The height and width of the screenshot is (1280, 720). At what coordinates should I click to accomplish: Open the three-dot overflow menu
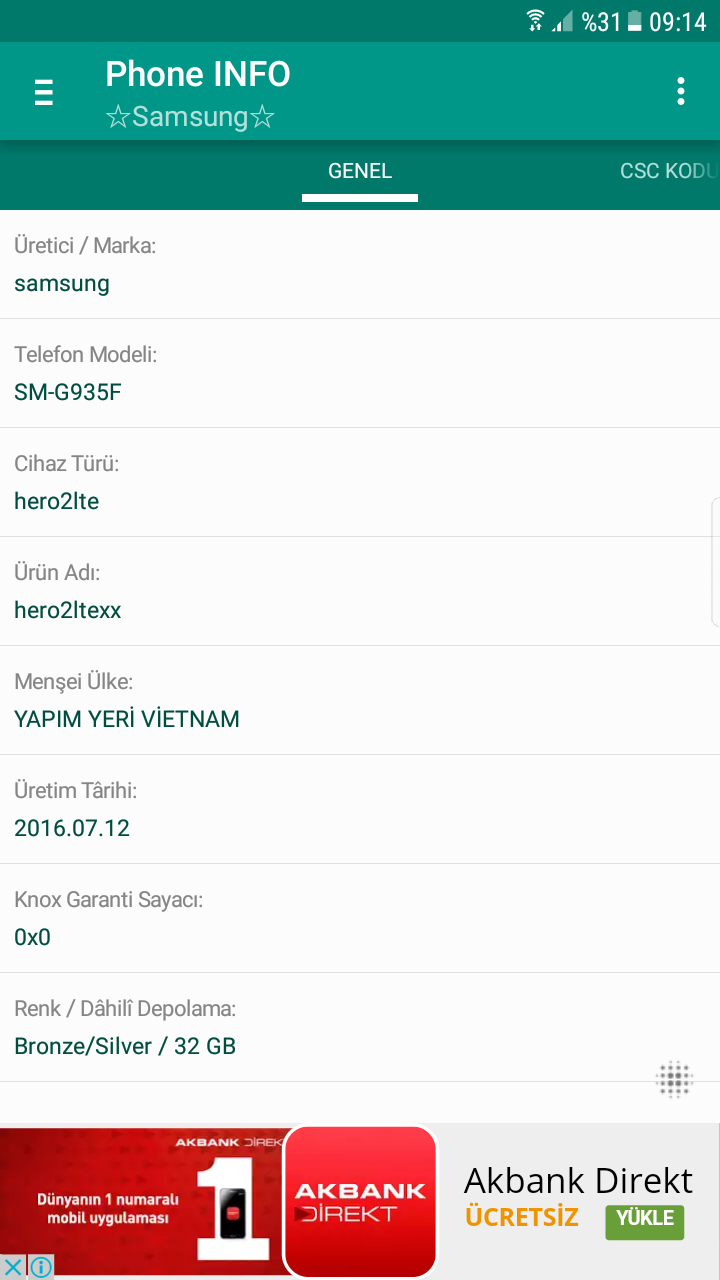tap(681, 91)
